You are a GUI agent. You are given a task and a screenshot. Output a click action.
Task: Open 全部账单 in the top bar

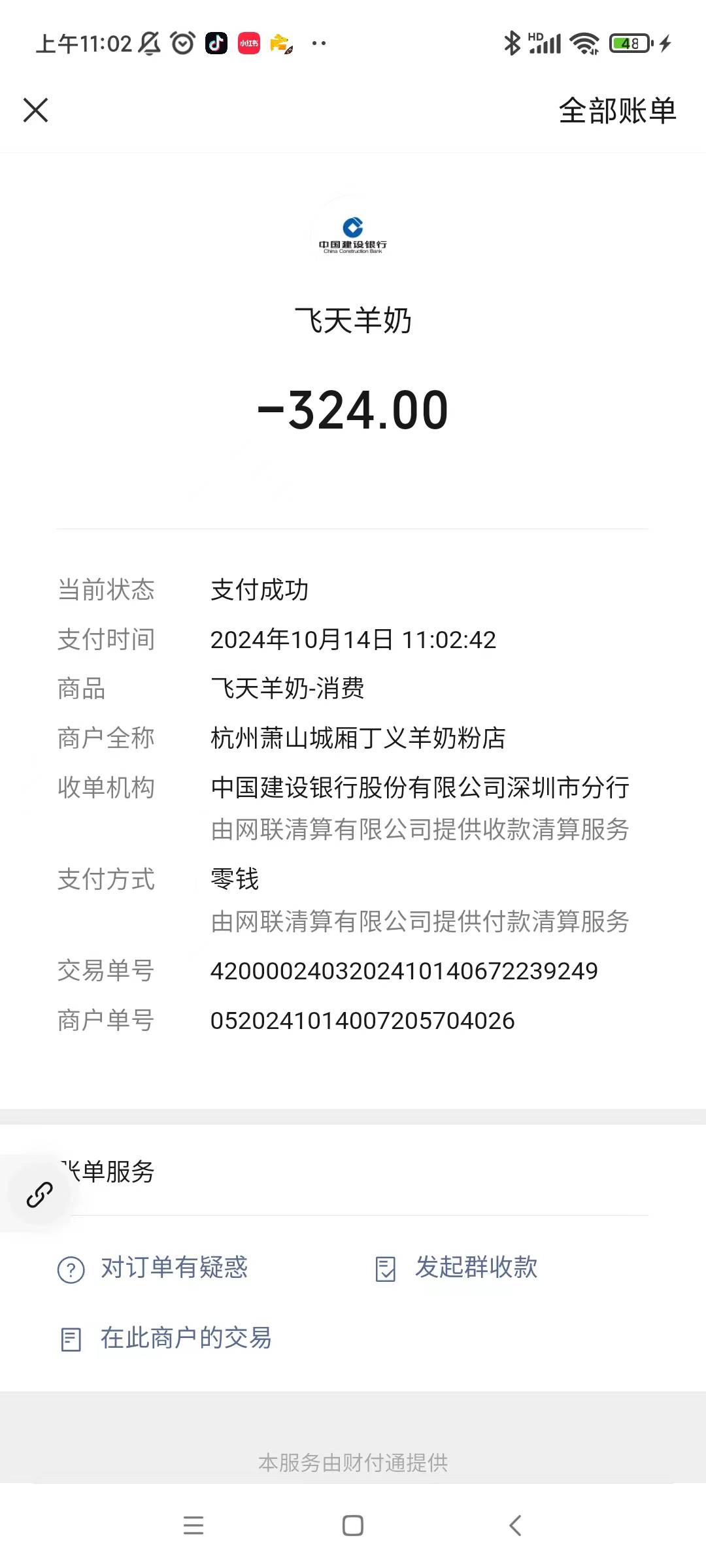(x=616, y=110)
